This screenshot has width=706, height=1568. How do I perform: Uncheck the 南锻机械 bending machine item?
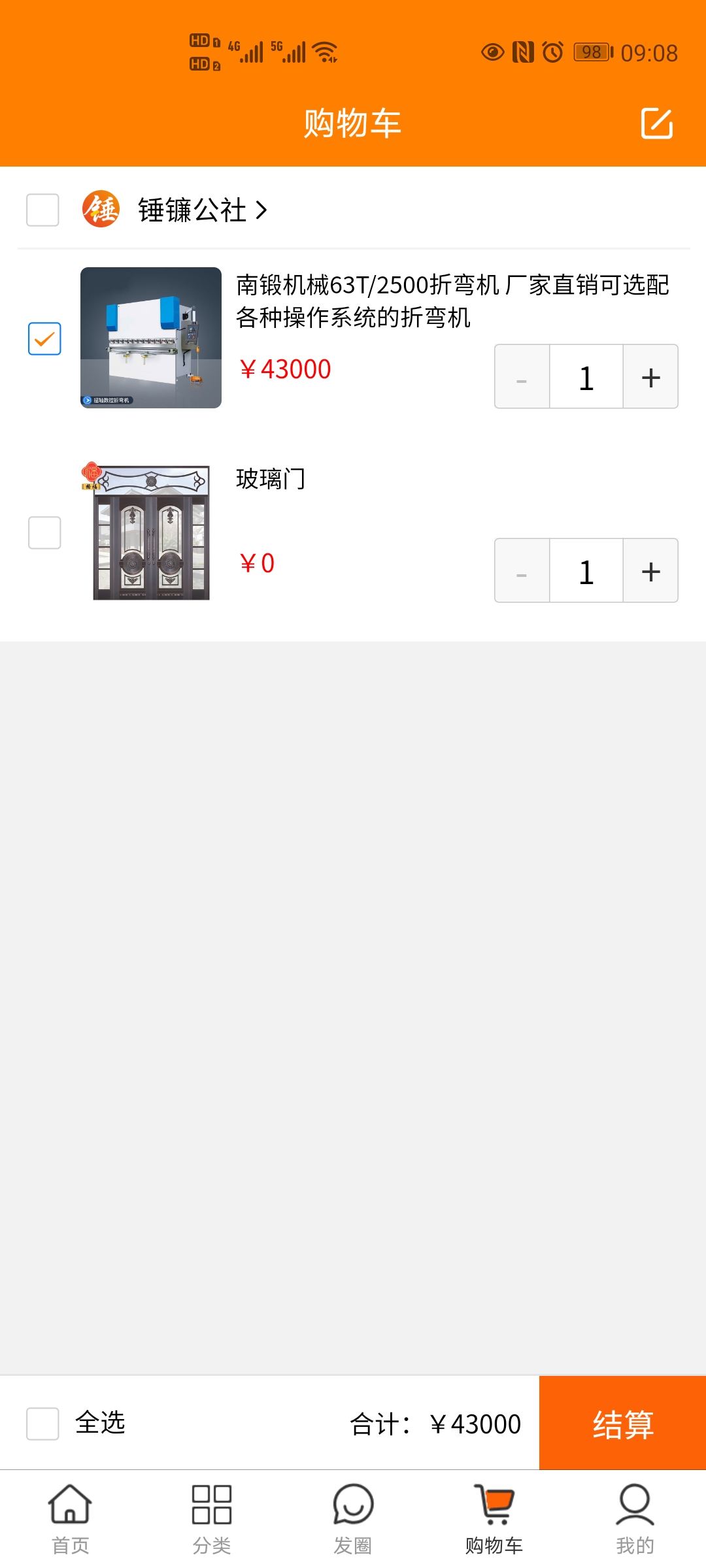(x=44, y=338)
